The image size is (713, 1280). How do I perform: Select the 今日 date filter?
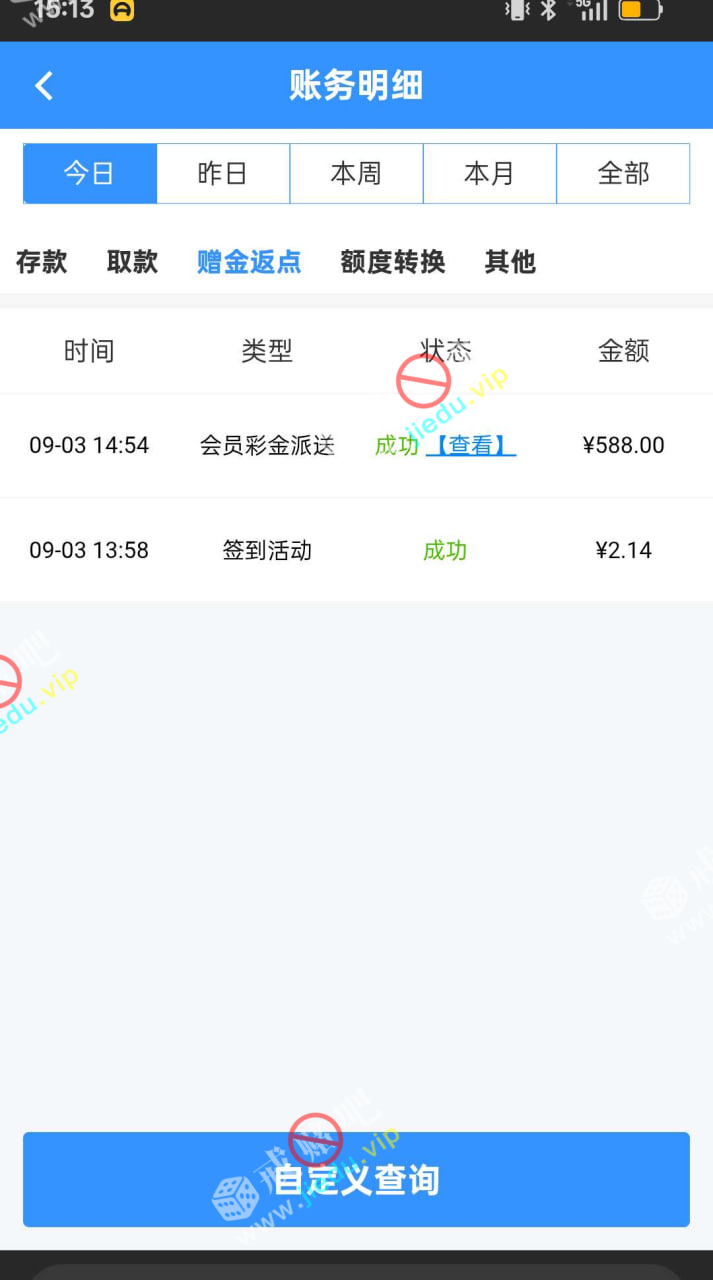(x=90, y=174)
